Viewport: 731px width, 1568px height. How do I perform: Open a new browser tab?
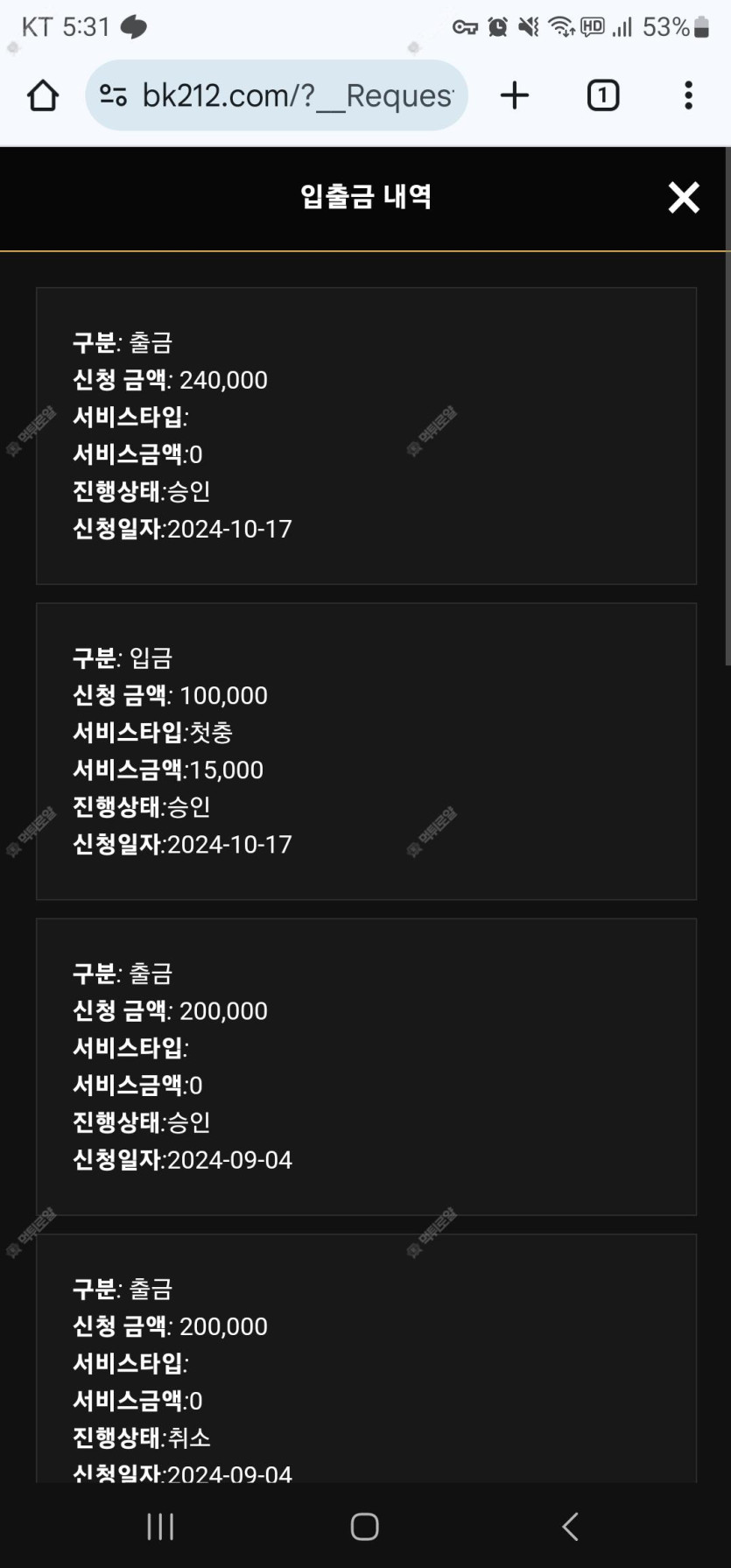pos(515,95)
